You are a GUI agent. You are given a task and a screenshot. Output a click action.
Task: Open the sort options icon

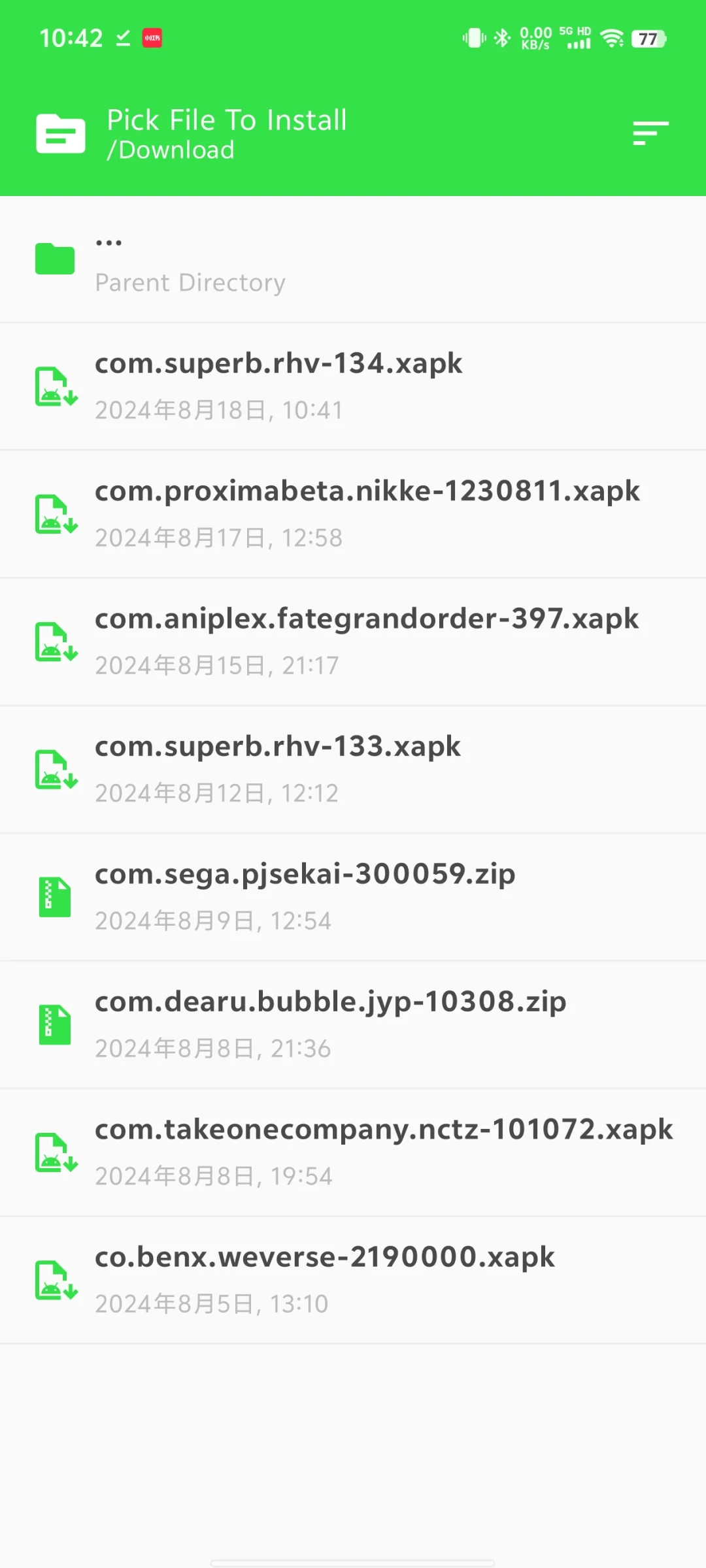pos(650,133)
